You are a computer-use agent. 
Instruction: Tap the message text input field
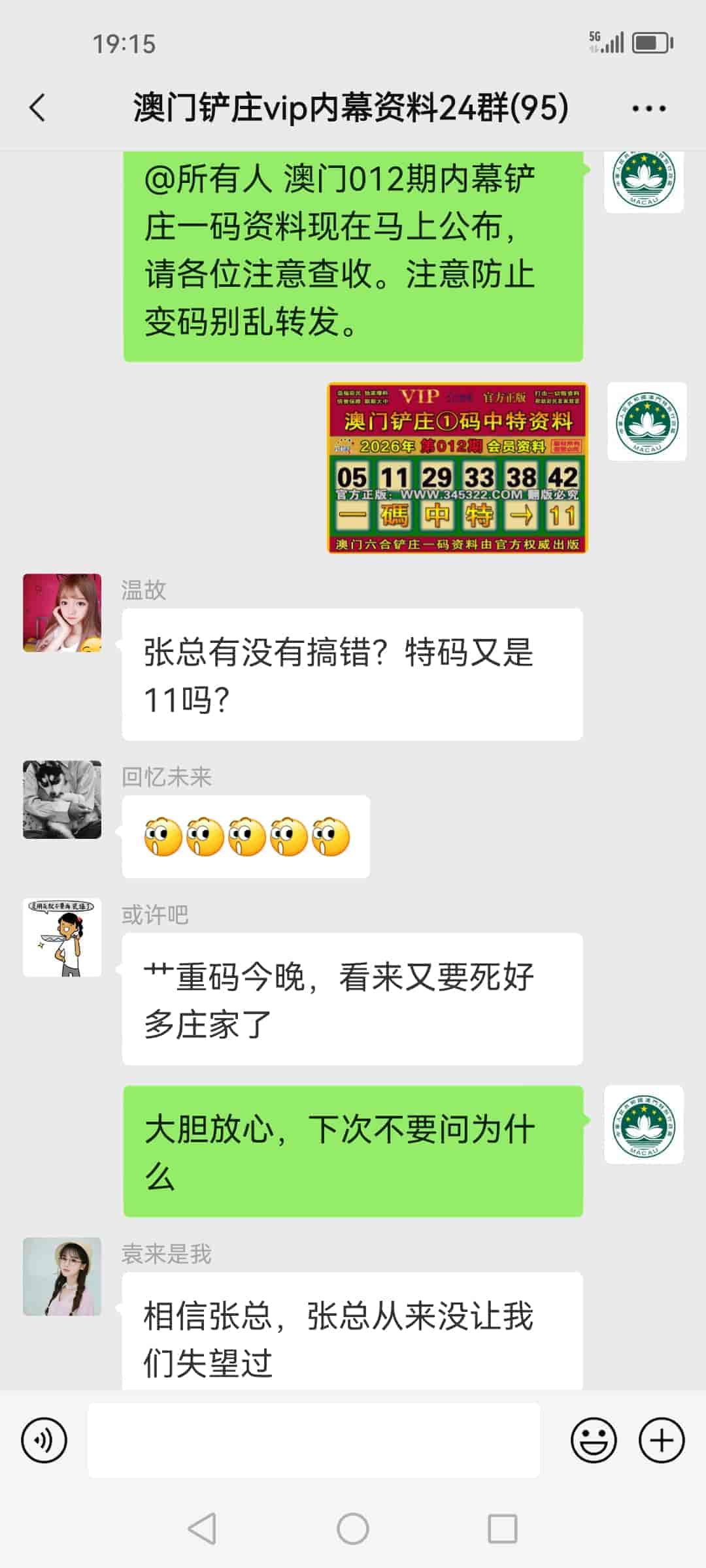314,1437
